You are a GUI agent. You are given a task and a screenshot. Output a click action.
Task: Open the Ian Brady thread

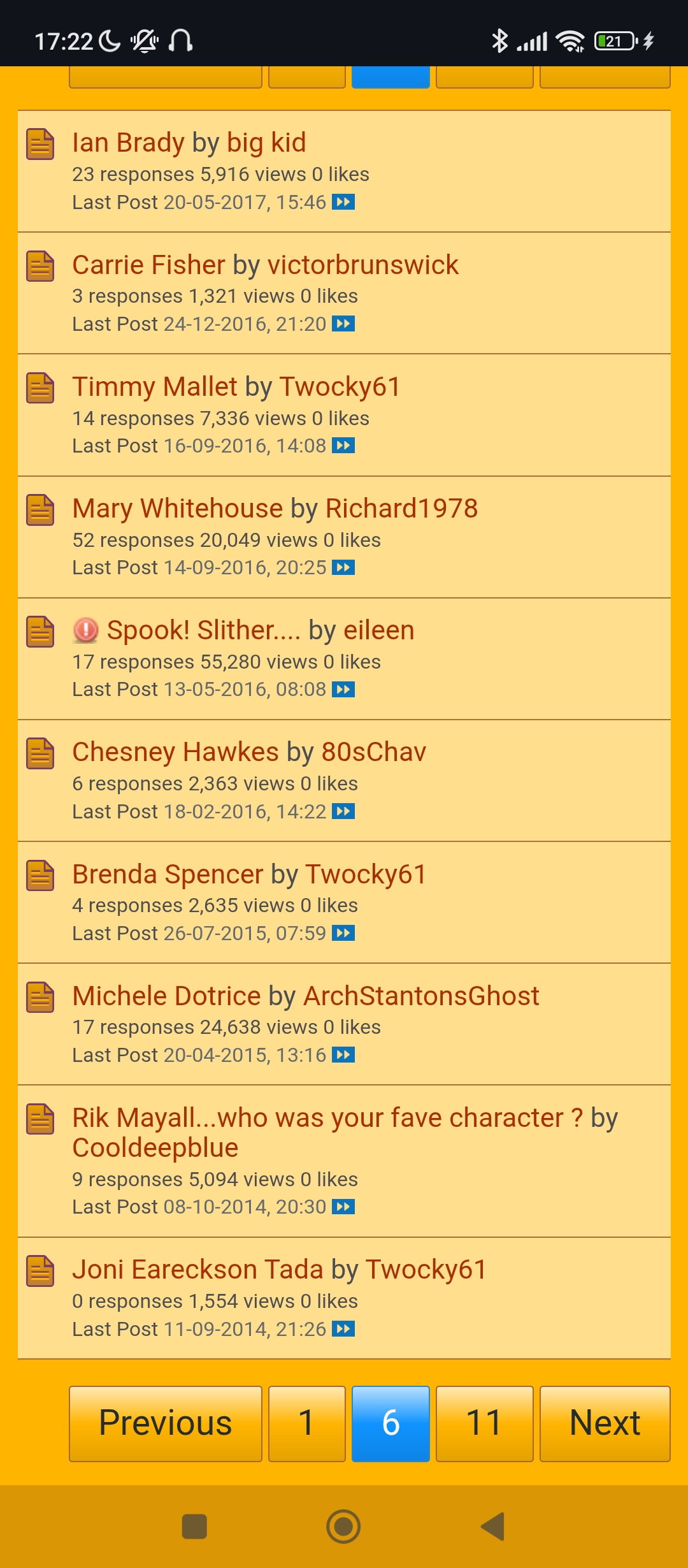click(128, 143)
